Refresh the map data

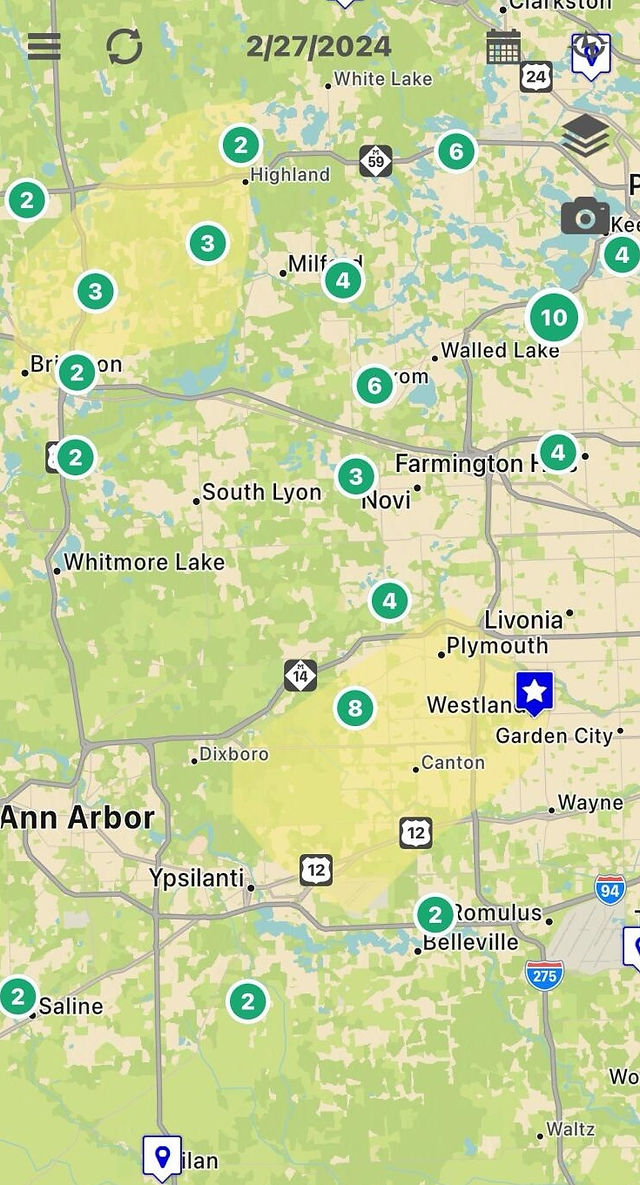pos(125,47)
